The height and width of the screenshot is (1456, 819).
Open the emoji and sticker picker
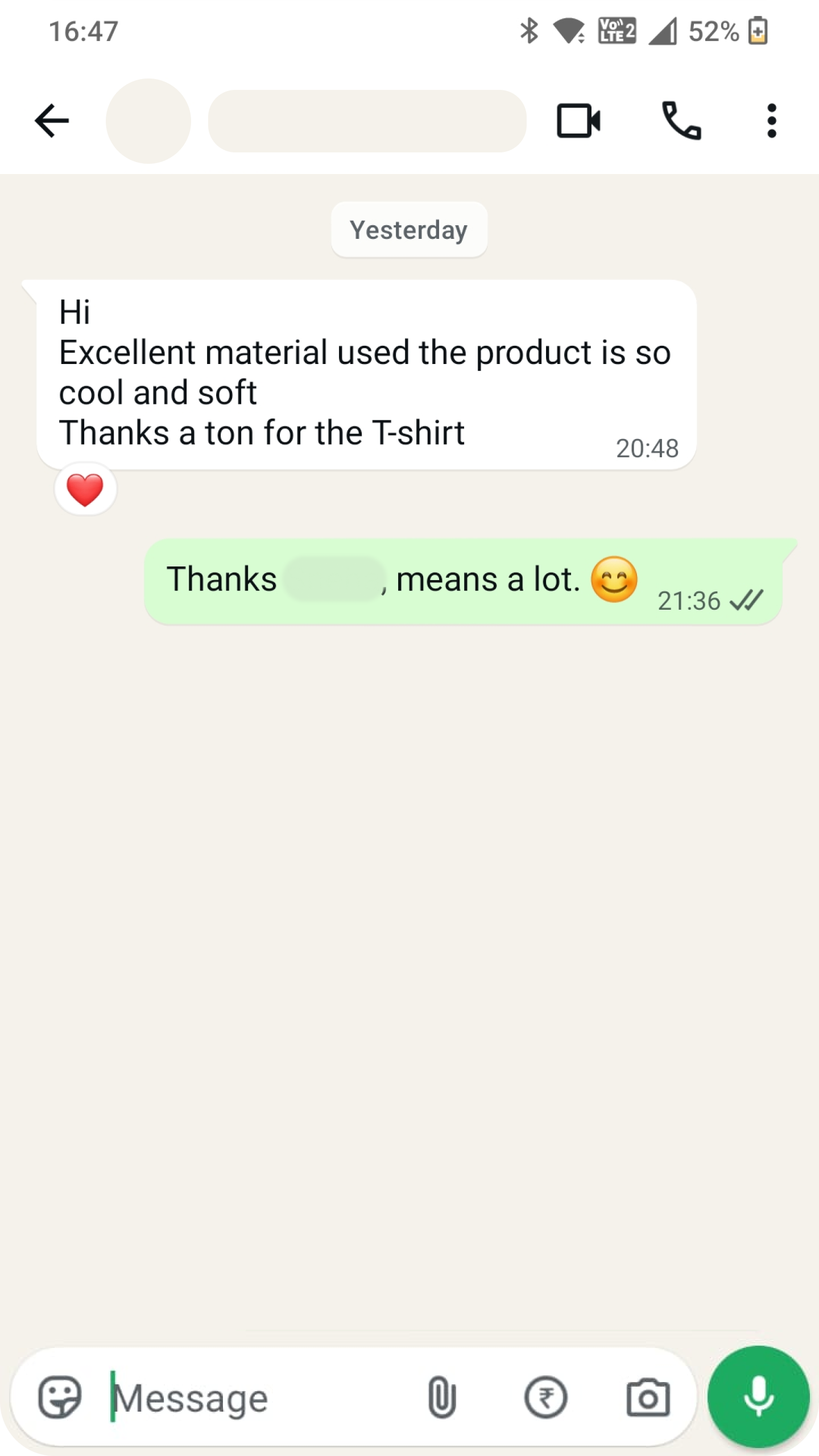point(60,1397)
